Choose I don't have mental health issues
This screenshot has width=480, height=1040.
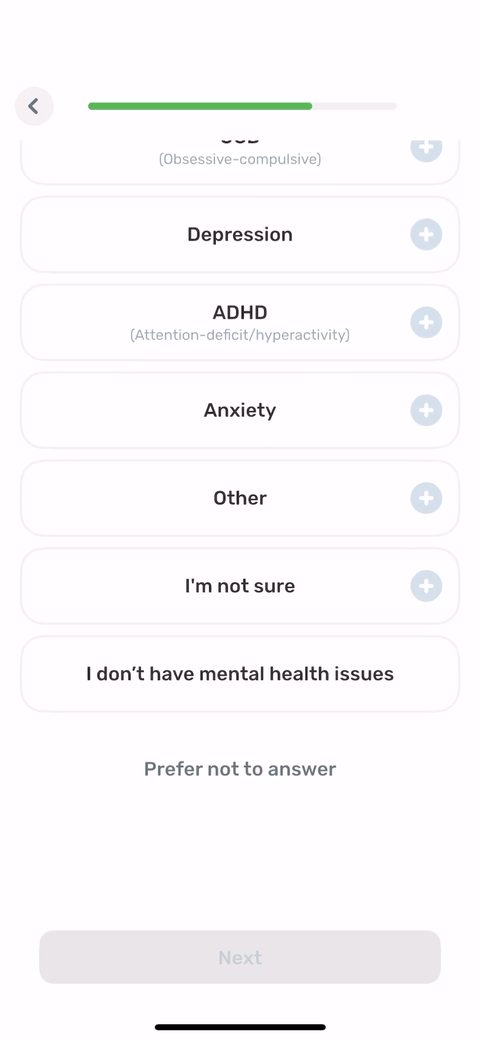coord(240,674)
